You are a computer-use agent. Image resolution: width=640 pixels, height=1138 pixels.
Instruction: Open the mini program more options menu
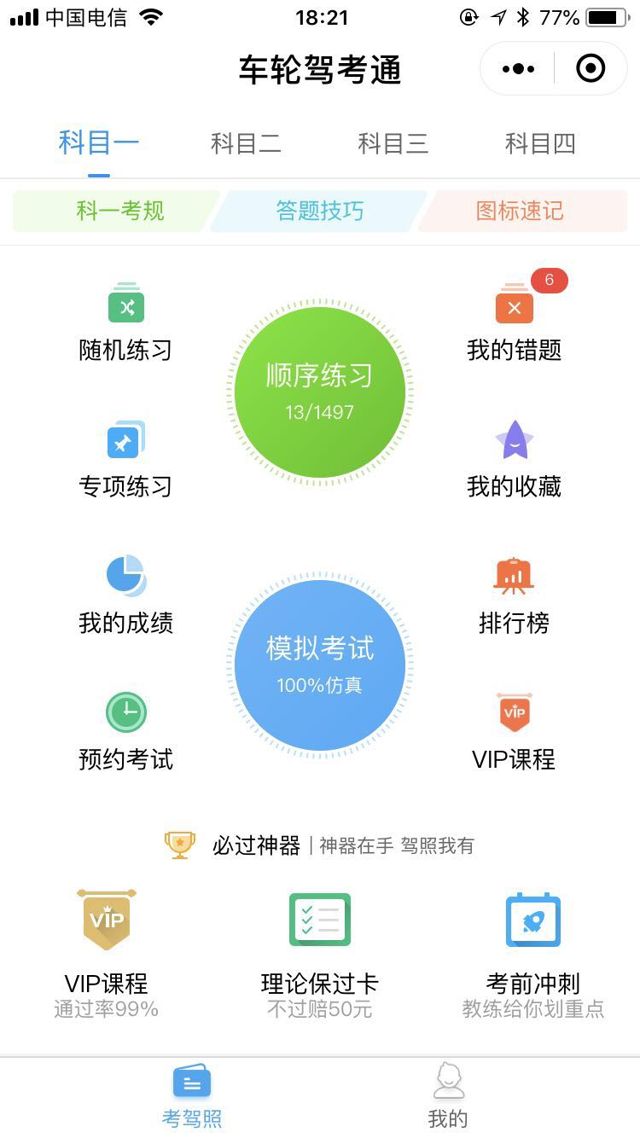518,69
